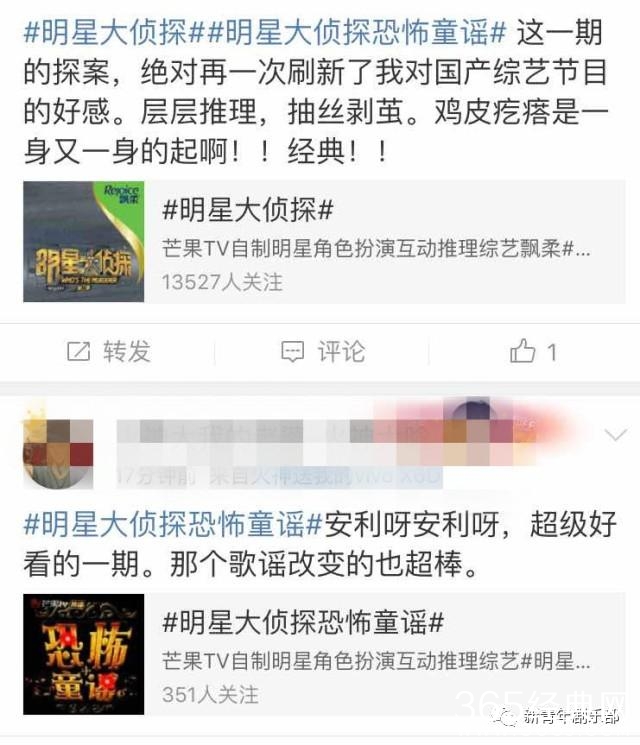Open the #明星大侦探恐怖童谣# topic card with 351人关注
This screenshot has width=640, height=745.
[x=320, y=654]
